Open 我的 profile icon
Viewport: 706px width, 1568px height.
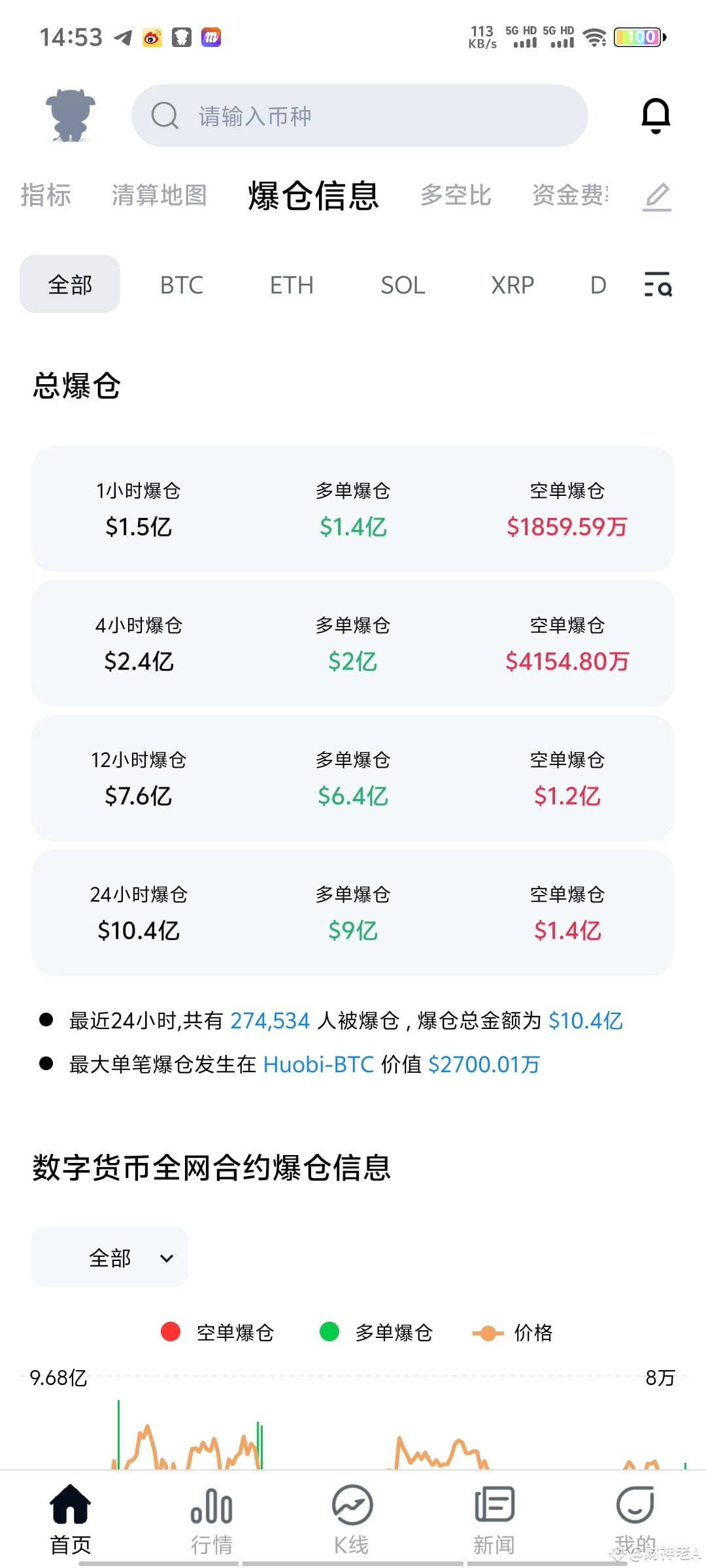(634, 1509)
